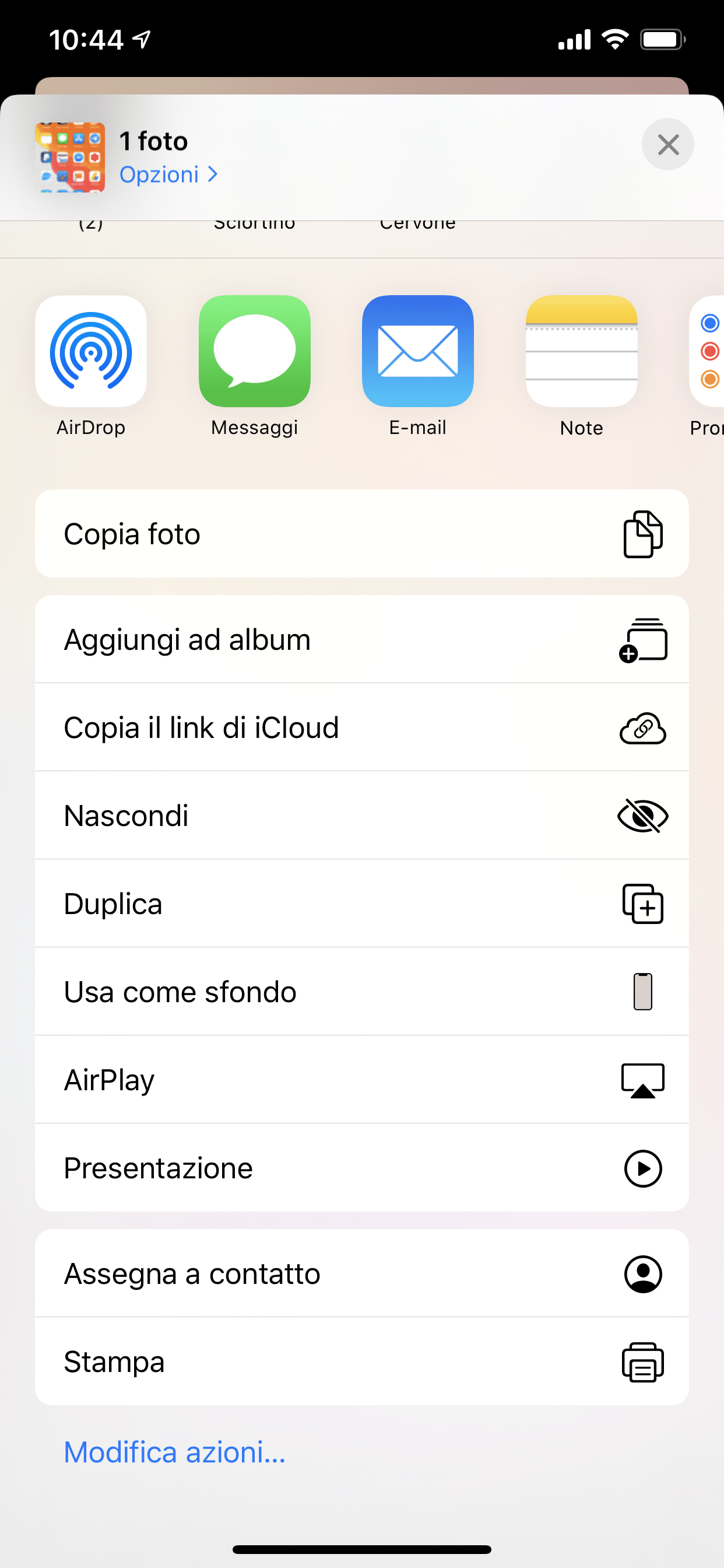Tap Copia il link di iCloud

click(x=362, y=727)
